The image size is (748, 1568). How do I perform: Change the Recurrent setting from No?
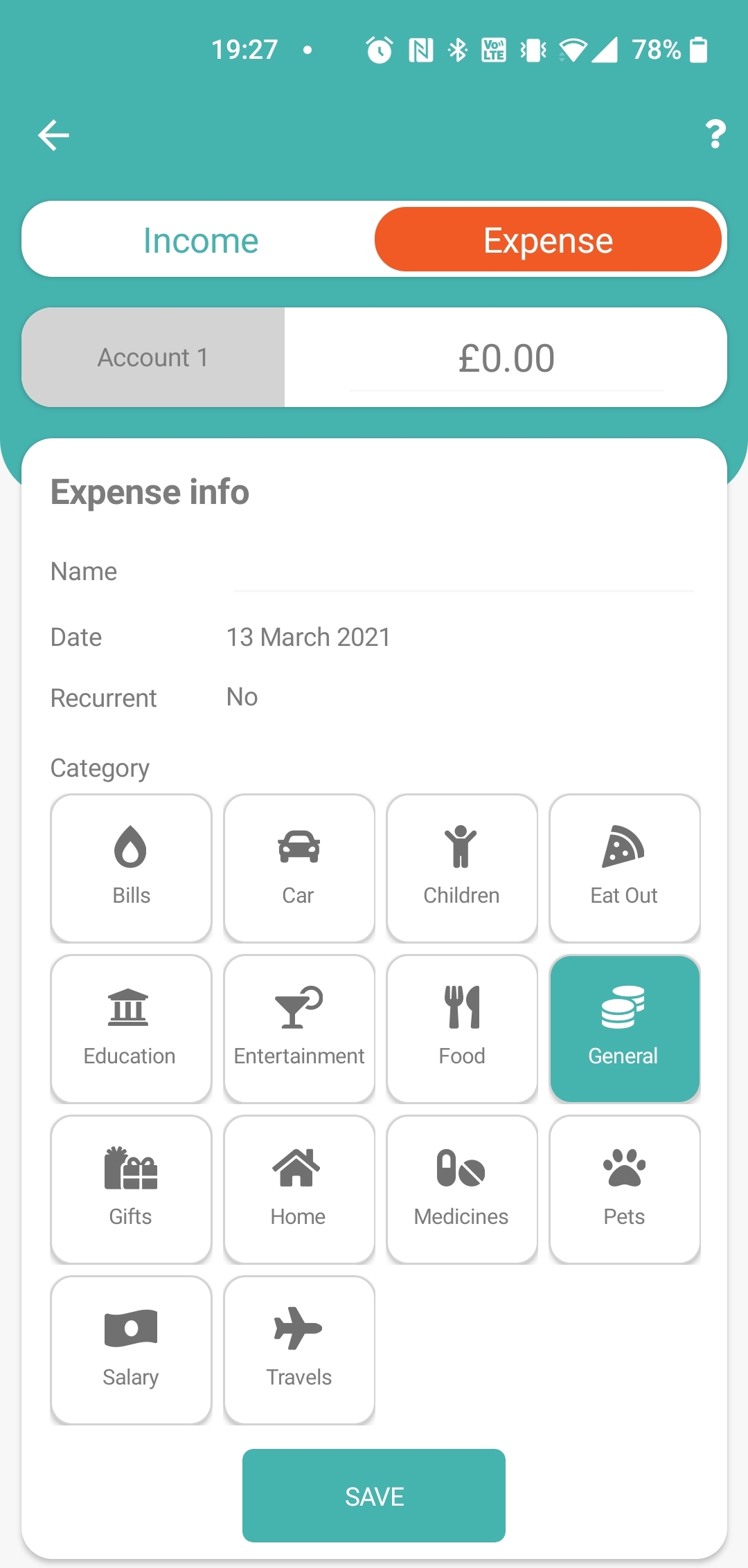pos(242,697)
